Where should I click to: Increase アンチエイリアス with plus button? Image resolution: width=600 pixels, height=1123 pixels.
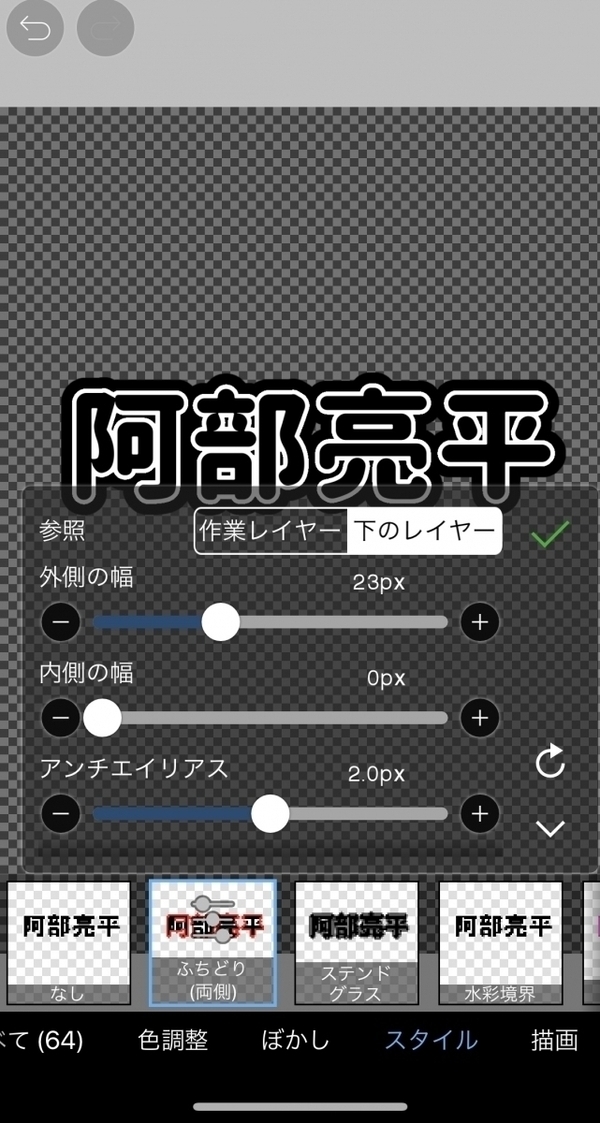coord(480,814)
